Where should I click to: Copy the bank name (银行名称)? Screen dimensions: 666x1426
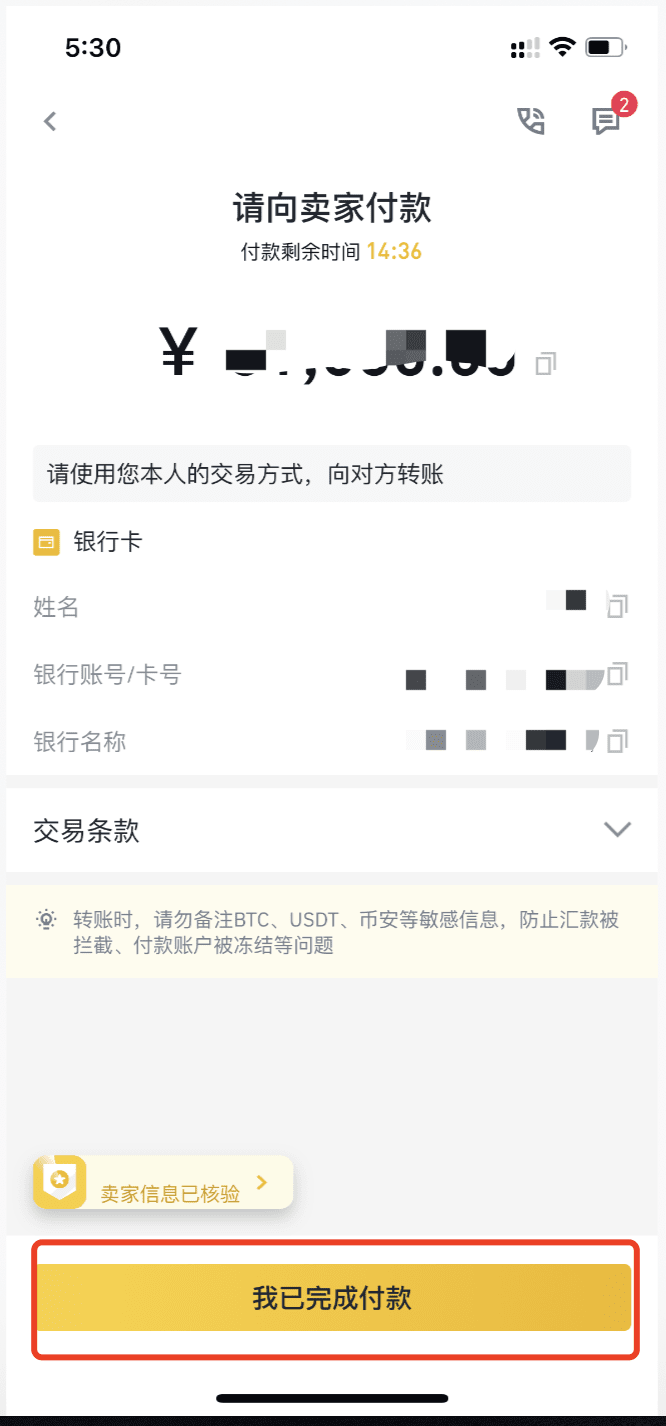(x=618, y=741)
